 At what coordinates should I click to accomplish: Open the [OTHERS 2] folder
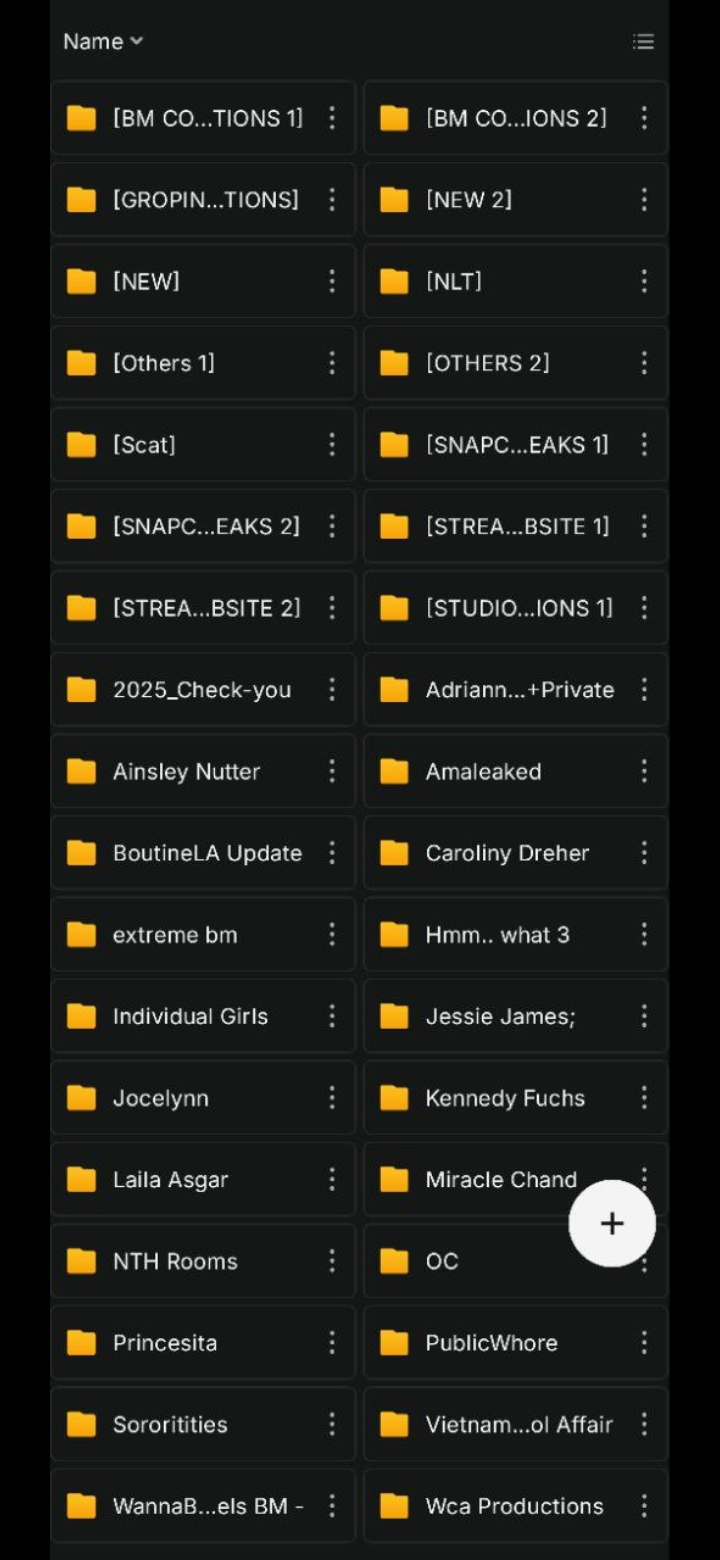[500, 363]
